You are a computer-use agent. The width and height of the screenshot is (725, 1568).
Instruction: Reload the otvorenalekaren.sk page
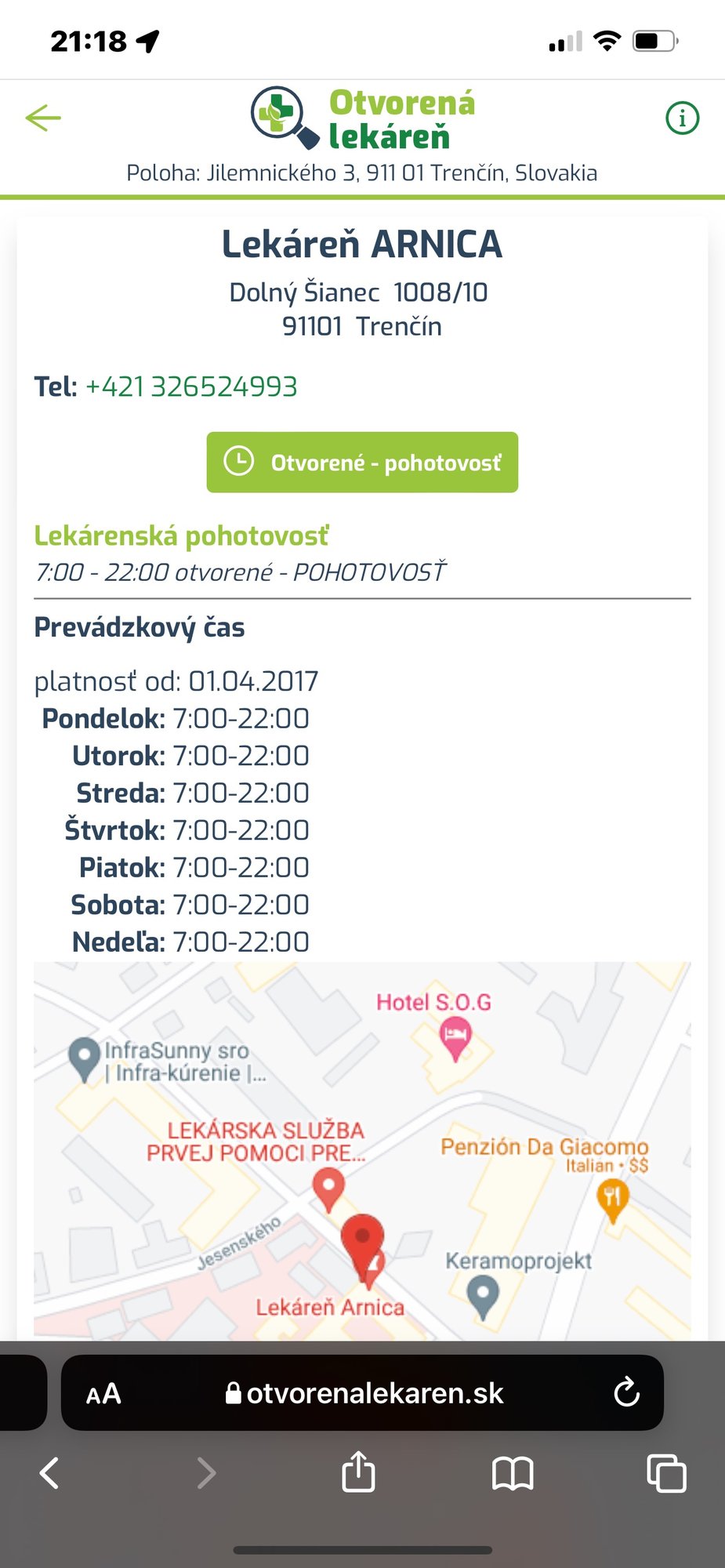pos(626,1393)
